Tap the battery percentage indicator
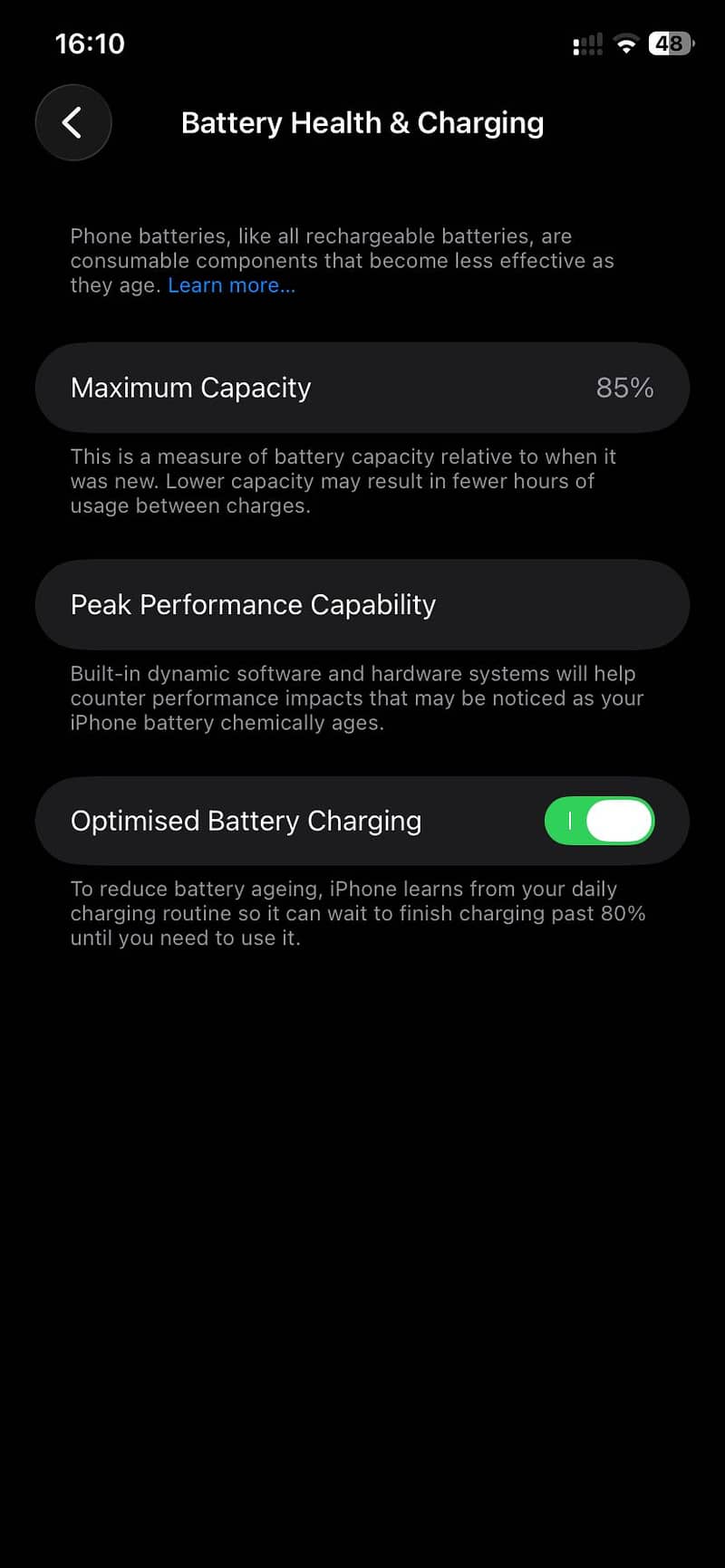The height and width of the screenshot is (1568, 725). tap(670, 43)
